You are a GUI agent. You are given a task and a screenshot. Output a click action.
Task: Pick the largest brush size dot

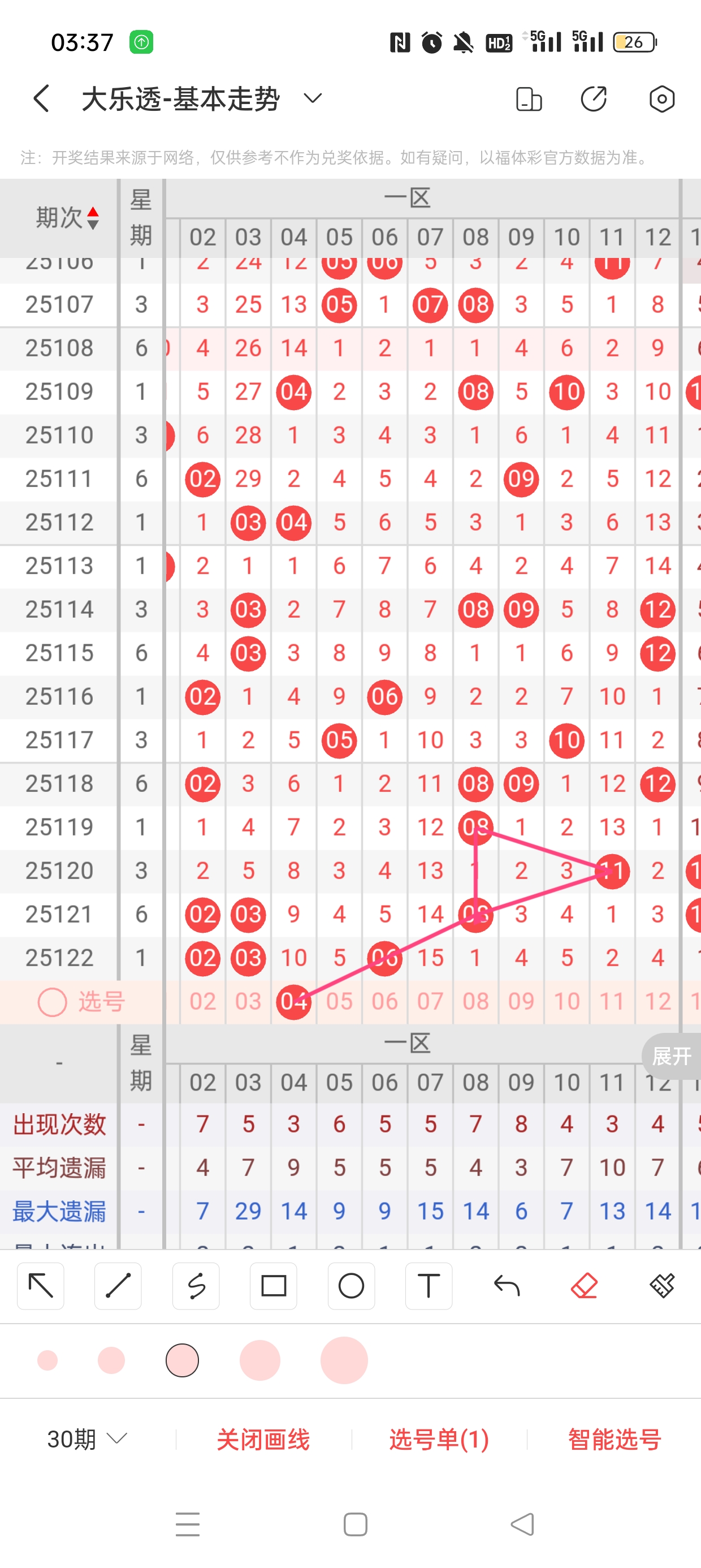tap(344, 1360)
